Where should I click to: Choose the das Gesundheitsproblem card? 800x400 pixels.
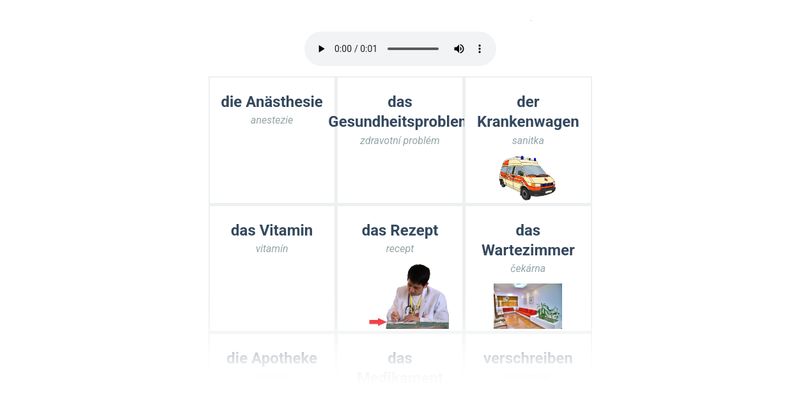click(x=400, y=140)
